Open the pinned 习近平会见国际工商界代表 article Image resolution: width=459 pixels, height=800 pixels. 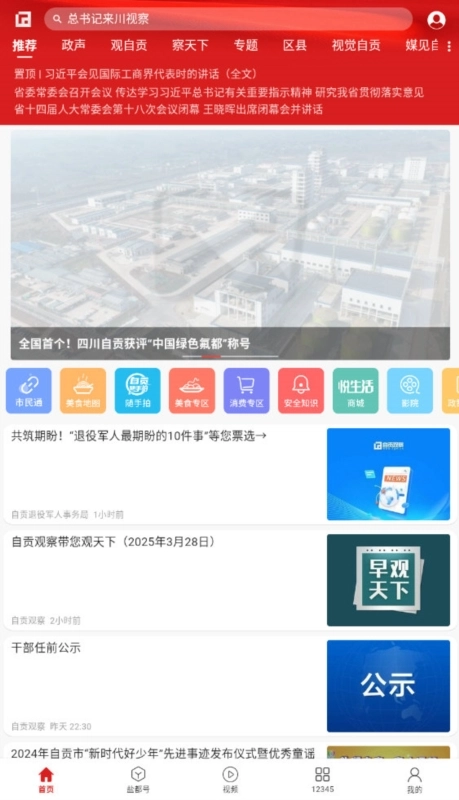coord(135,74)
